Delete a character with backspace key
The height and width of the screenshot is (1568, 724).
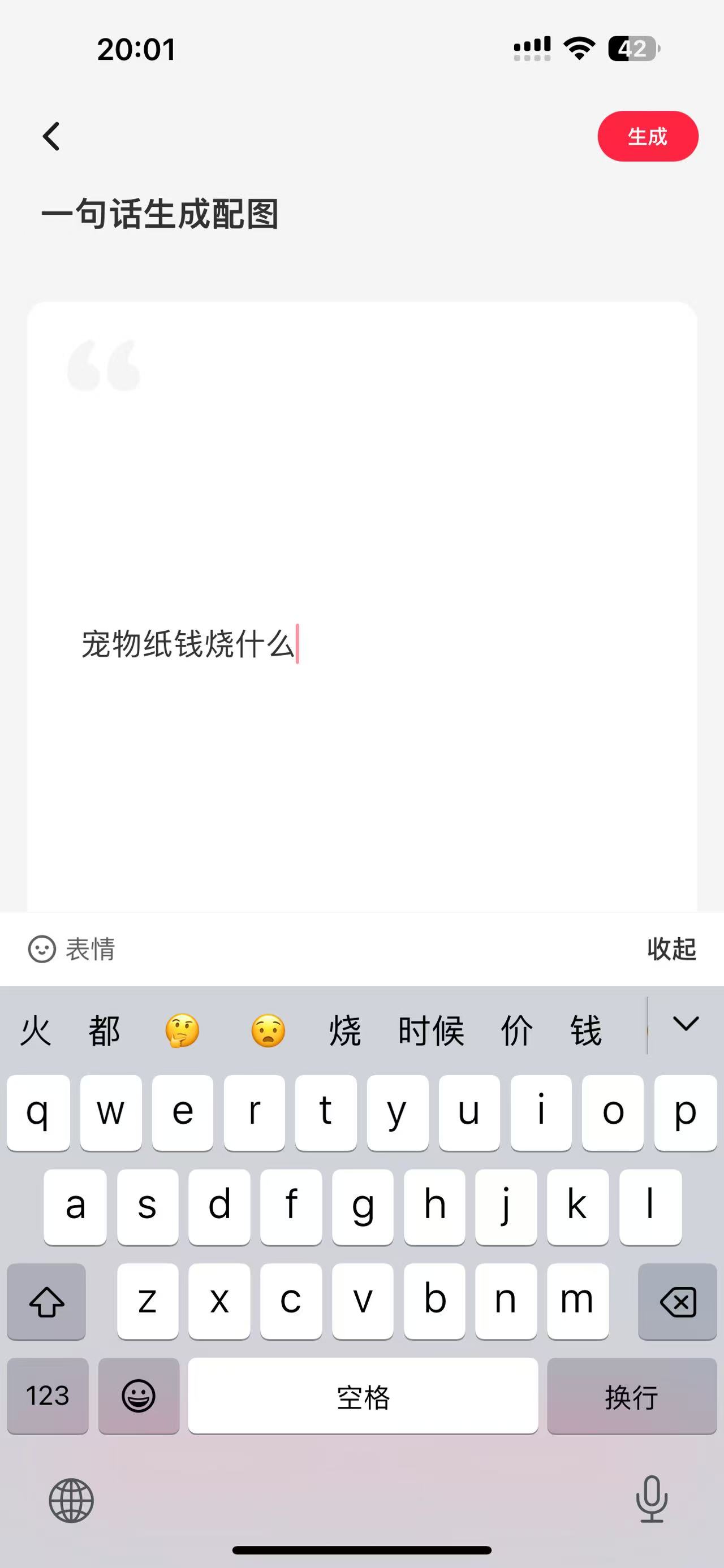tap(677, 1302)
